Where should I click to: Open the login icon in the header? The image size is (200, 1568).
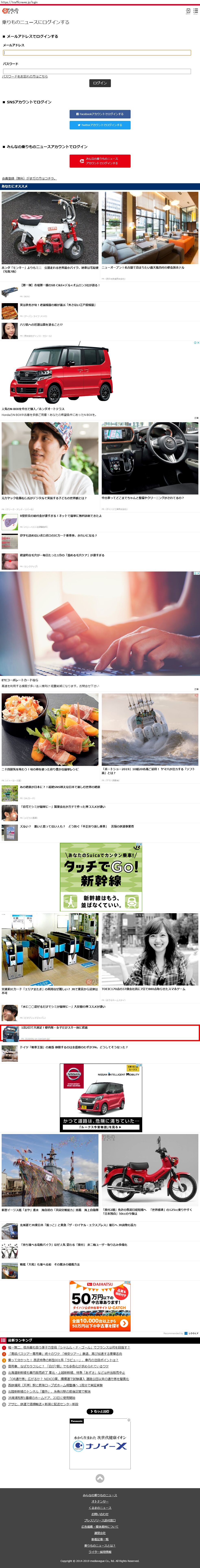[188, 11]
